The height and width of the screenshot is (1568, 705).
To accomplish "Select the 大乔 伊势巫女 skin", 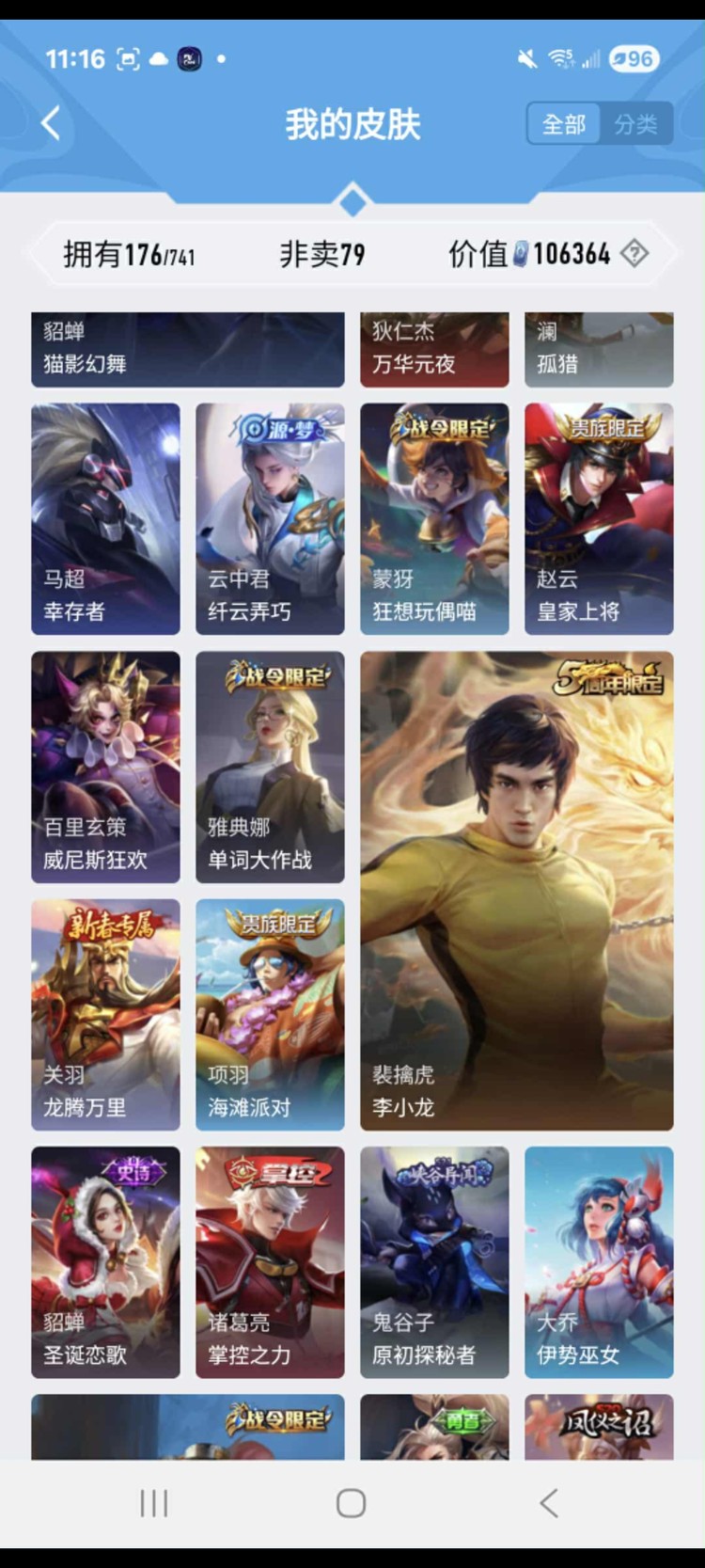I will (x=599, y=1262).
